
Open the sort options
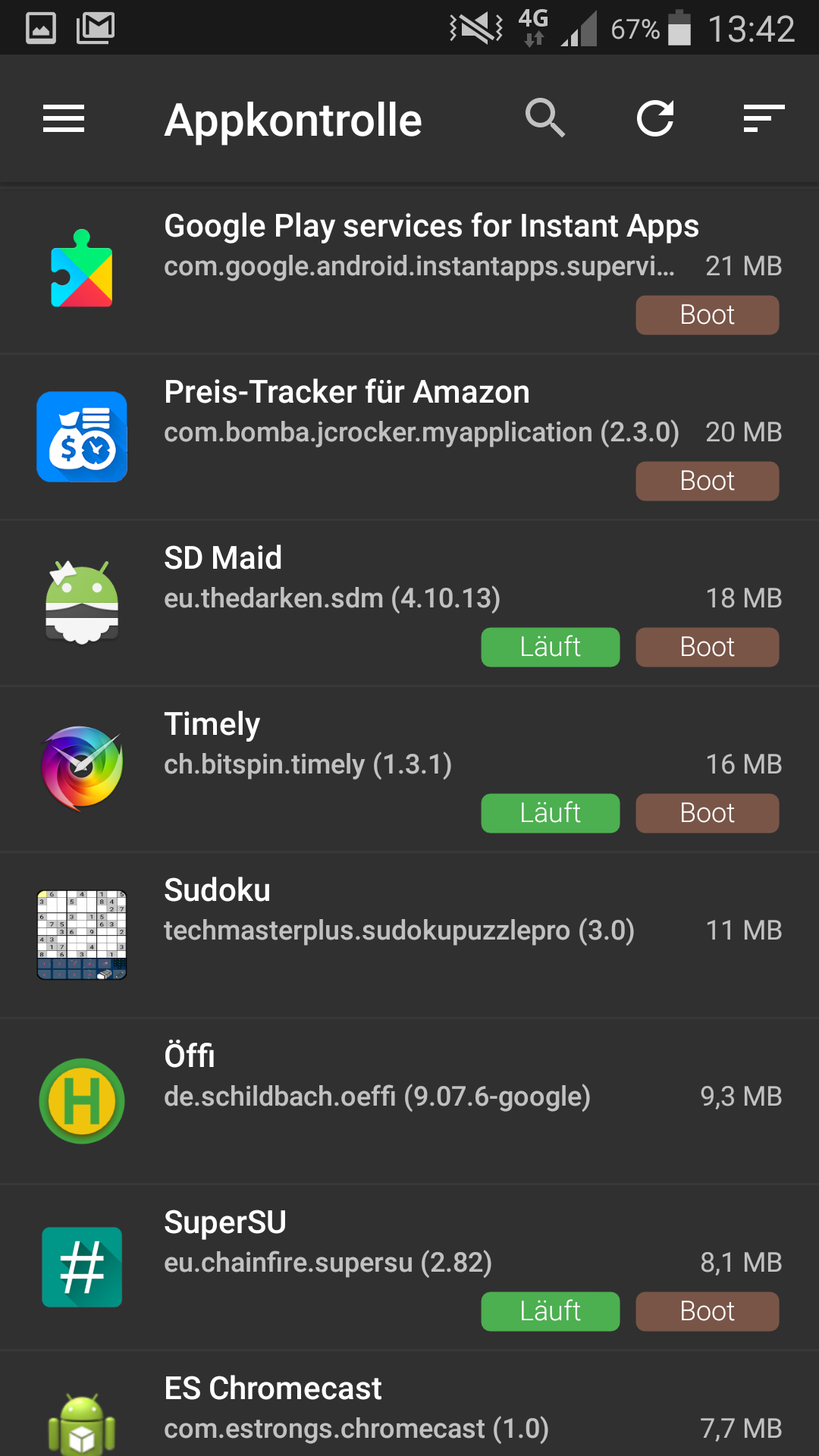click(x=763, y=119)
